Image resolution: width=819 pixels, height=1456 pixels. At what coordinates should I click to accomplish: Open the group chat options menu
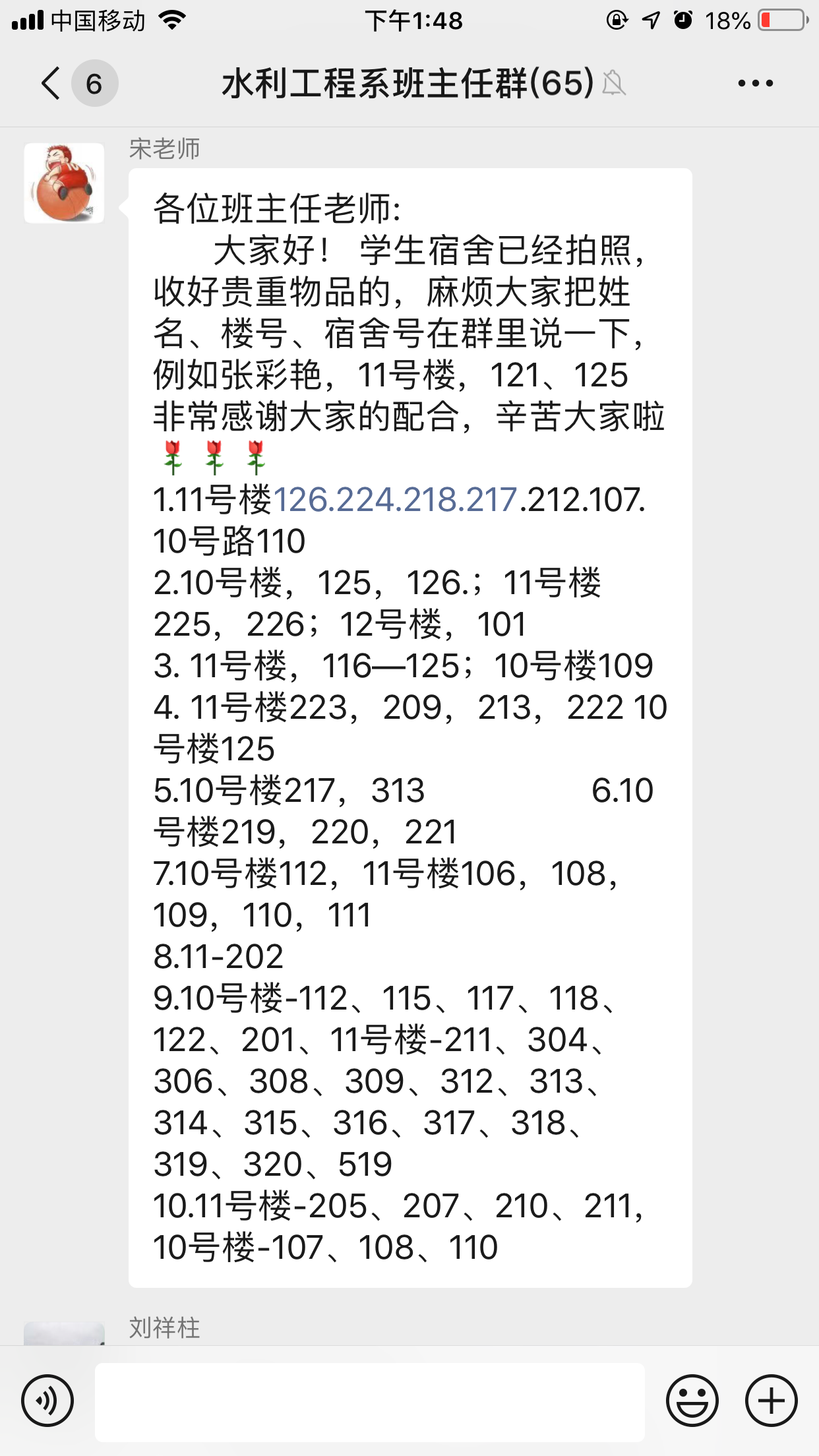click(x=755, y=83)
